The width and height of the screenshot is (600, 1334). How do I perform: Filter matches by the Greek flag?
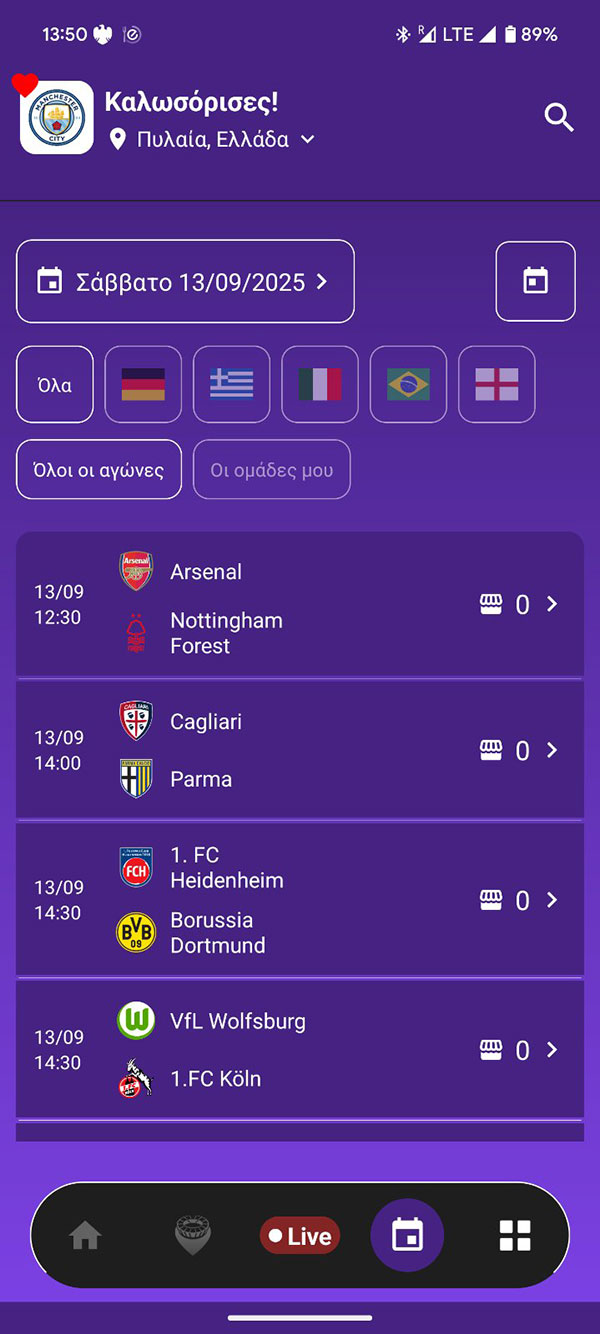pyautogui.click(x=231, y=384)
